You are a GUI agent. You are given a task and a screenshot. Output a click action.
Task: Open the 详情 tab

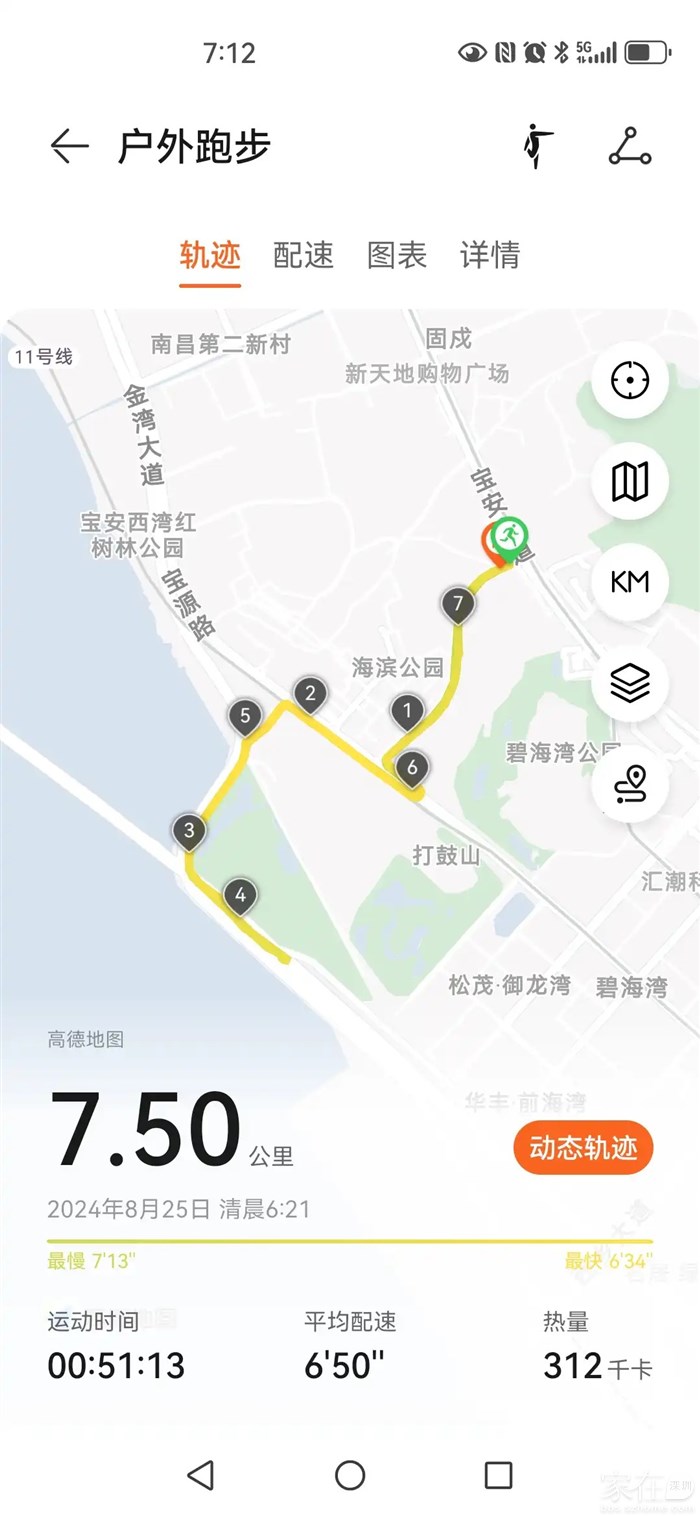[x=490, y=255]
